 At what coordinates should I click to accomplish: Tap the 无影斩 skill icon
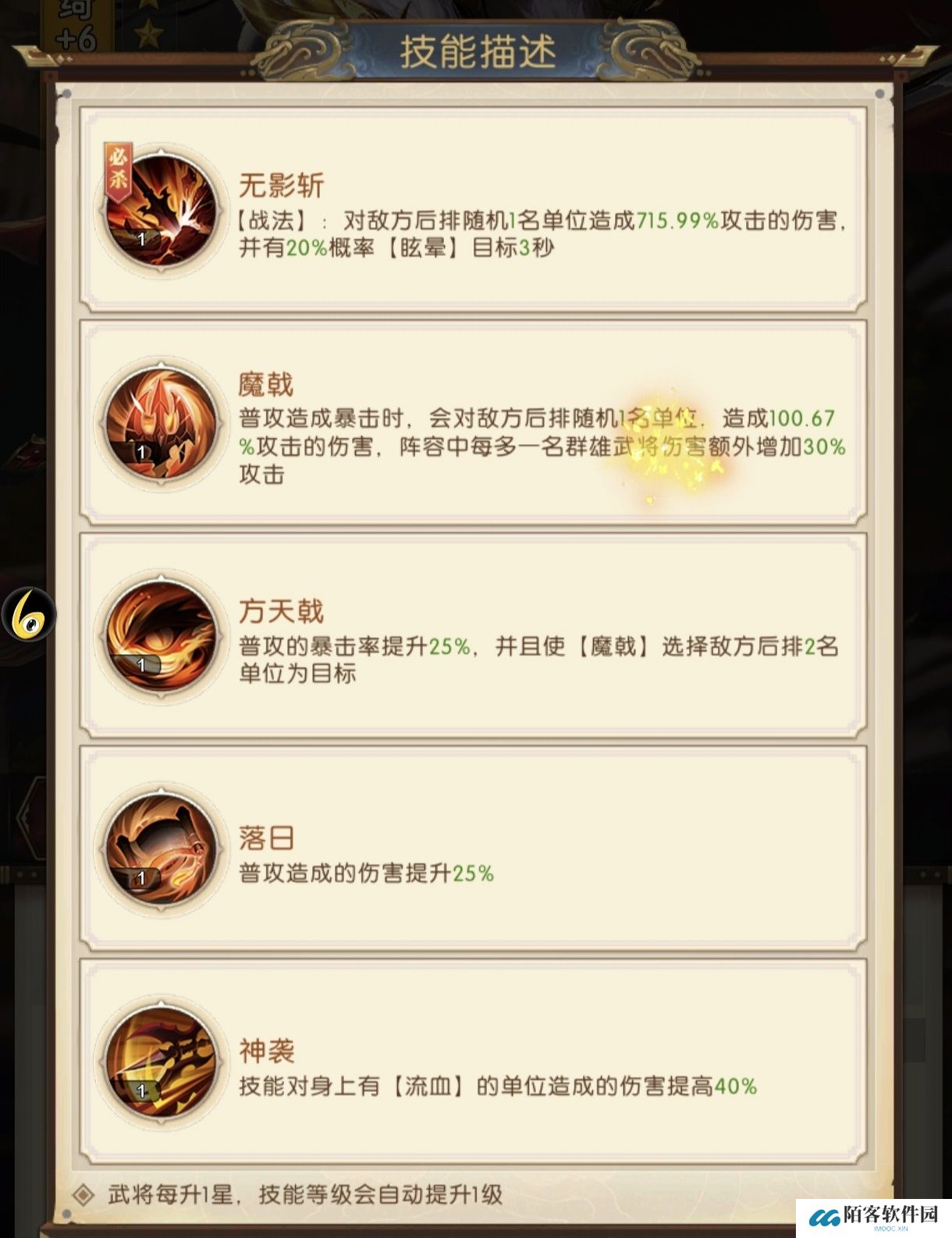tap(162, 209)
